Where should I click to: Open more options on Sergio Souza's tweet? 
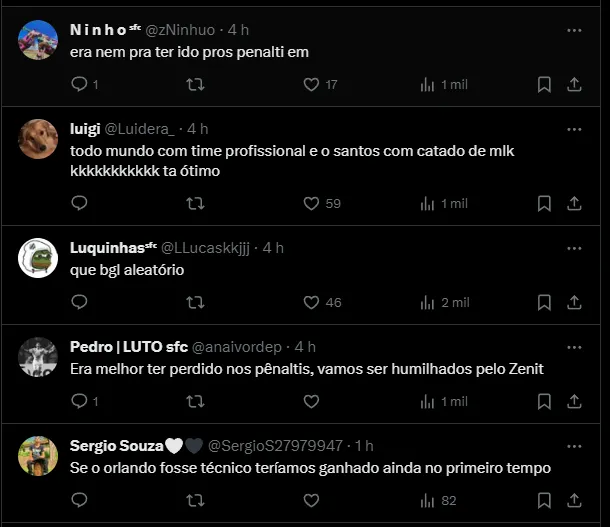click(x=574, y=445)
